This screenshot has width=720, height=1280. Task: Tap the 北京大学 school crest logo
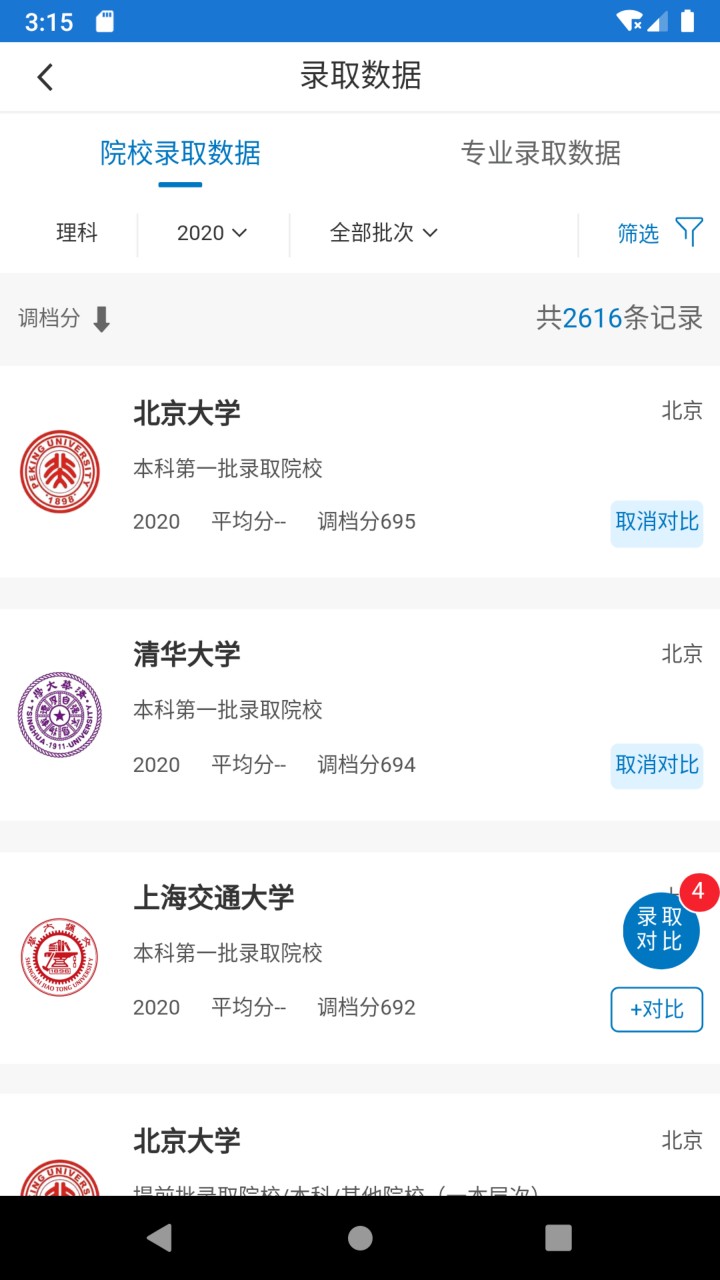pos(59,470)
